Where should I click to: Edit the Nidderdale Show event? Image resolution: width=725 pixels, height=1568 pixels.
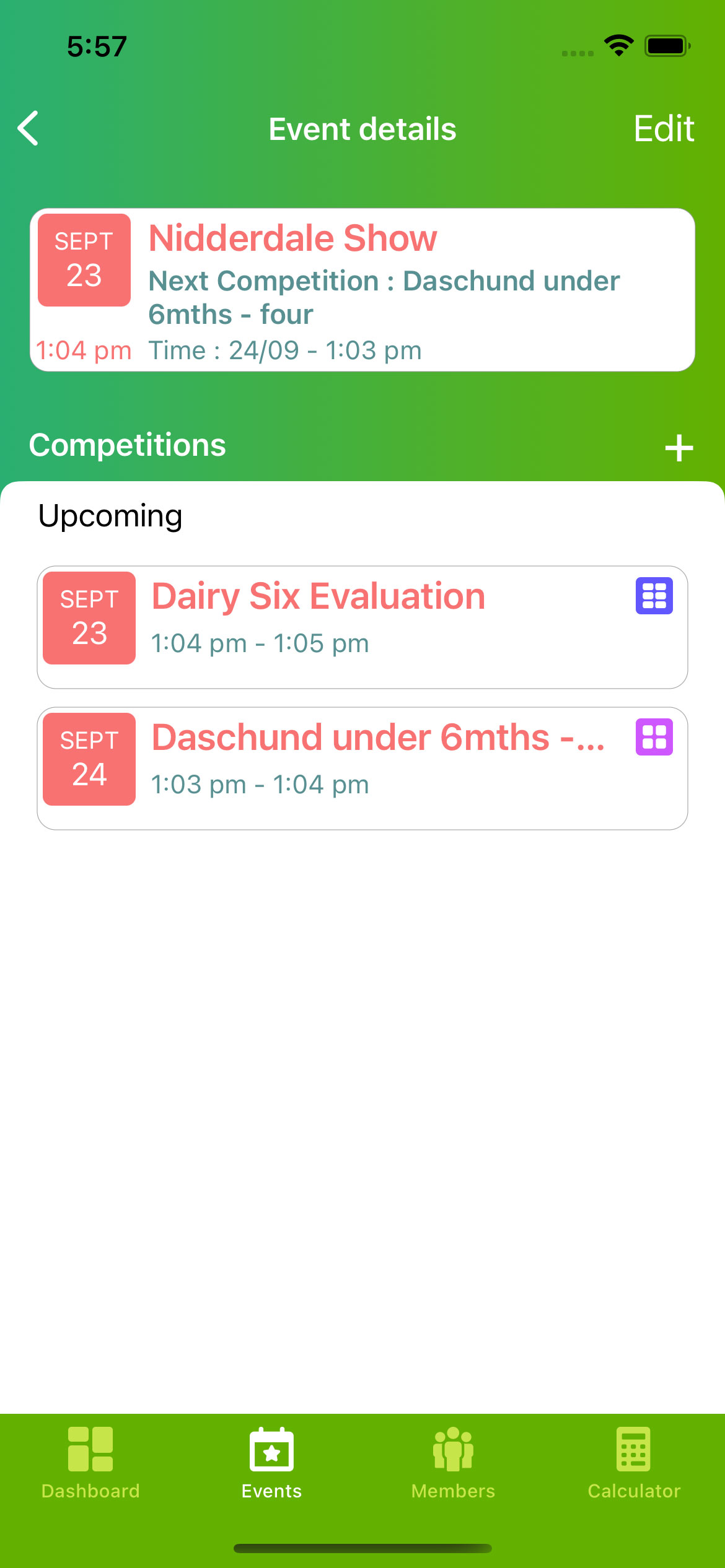(x=663, y=129)
